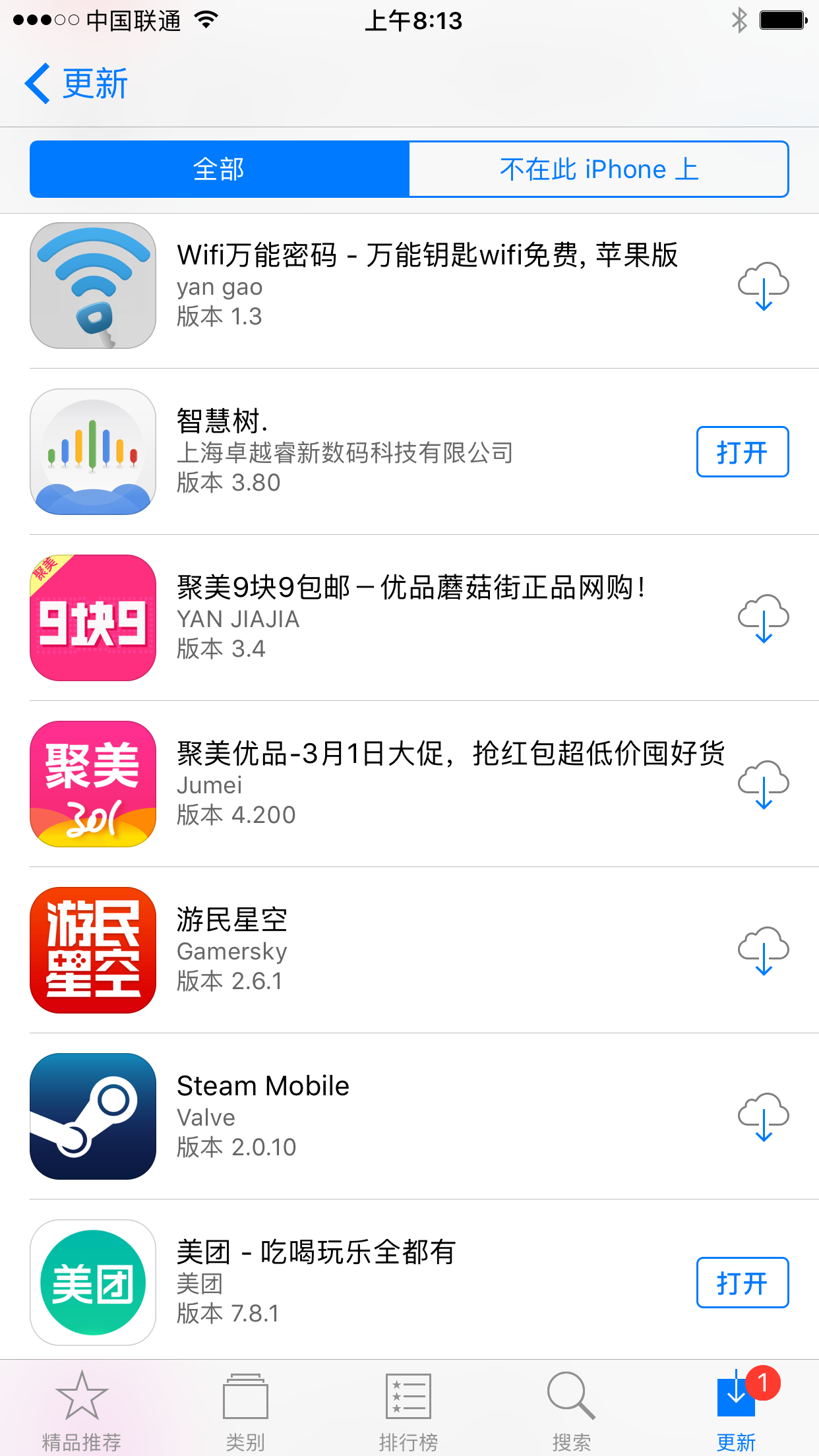Download 游民星空 from the cloud

tap(763, 950)
